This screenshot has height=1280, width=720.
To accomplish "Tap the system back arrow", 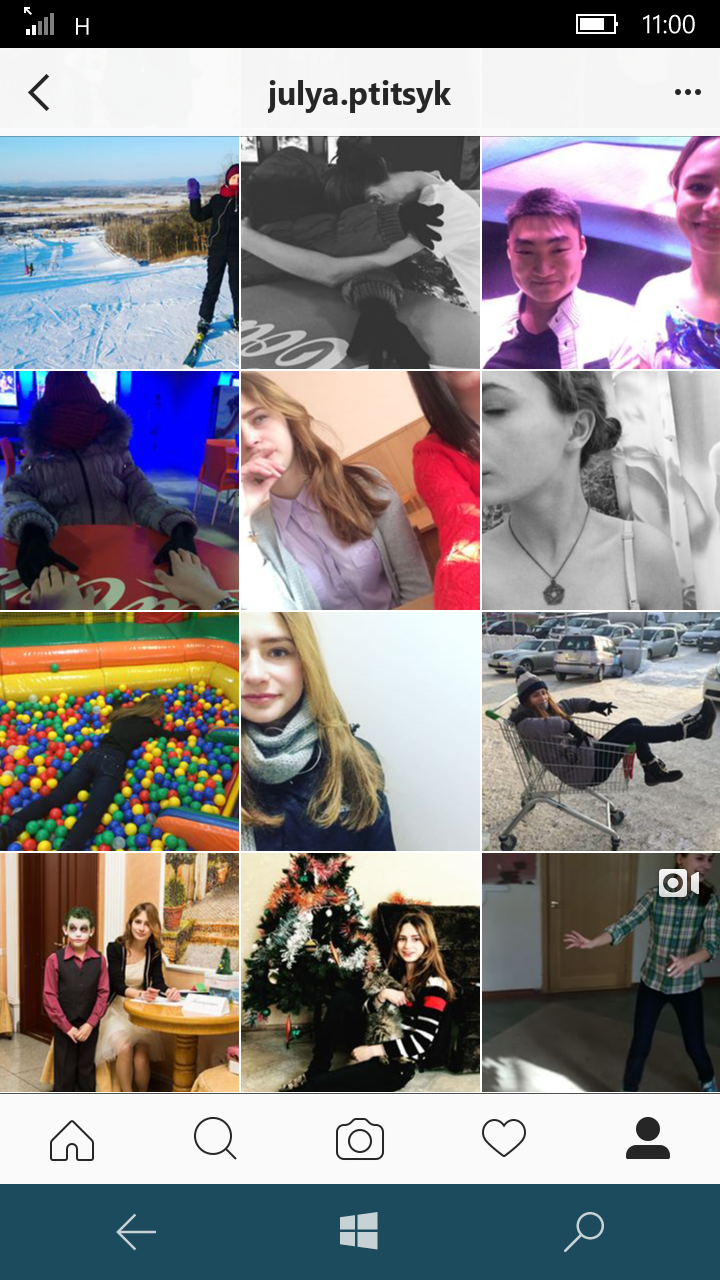I will [x=136, y=1232].
